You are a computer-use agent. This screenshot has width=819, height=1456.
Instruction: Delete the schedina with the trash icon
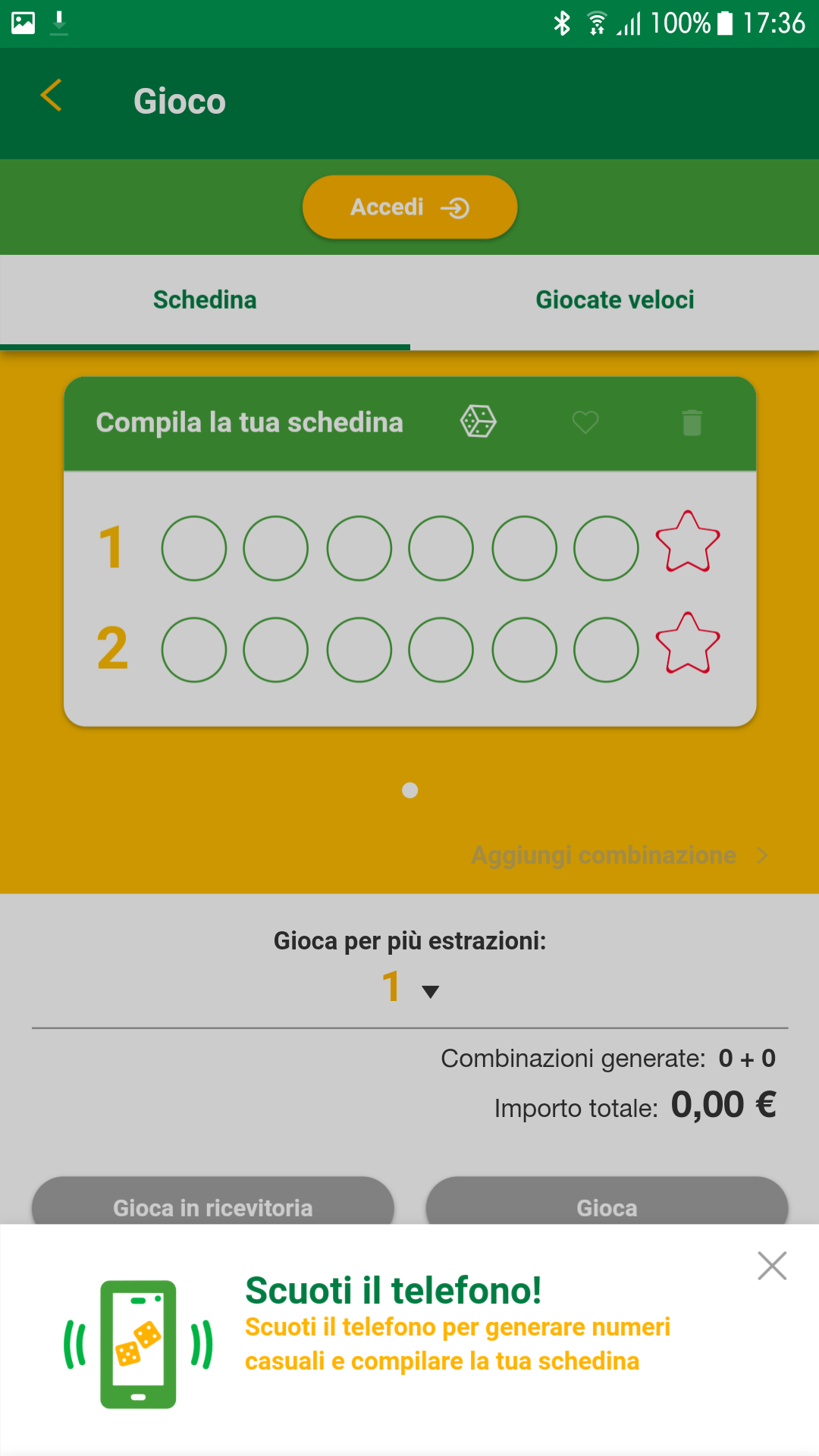pyautogui.click(x=692, y=422)
